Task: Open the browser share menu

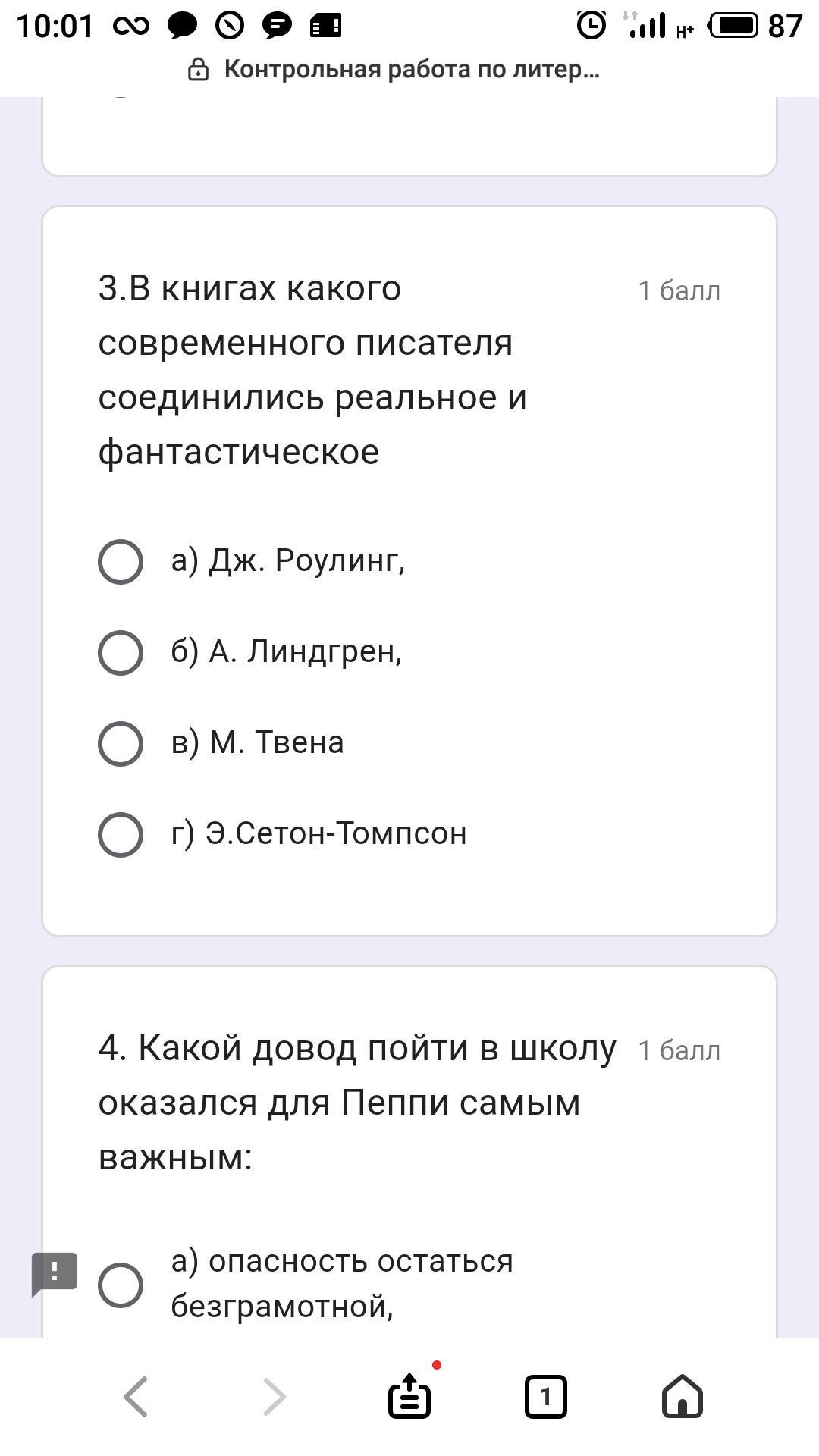Action: [409, 1396]
